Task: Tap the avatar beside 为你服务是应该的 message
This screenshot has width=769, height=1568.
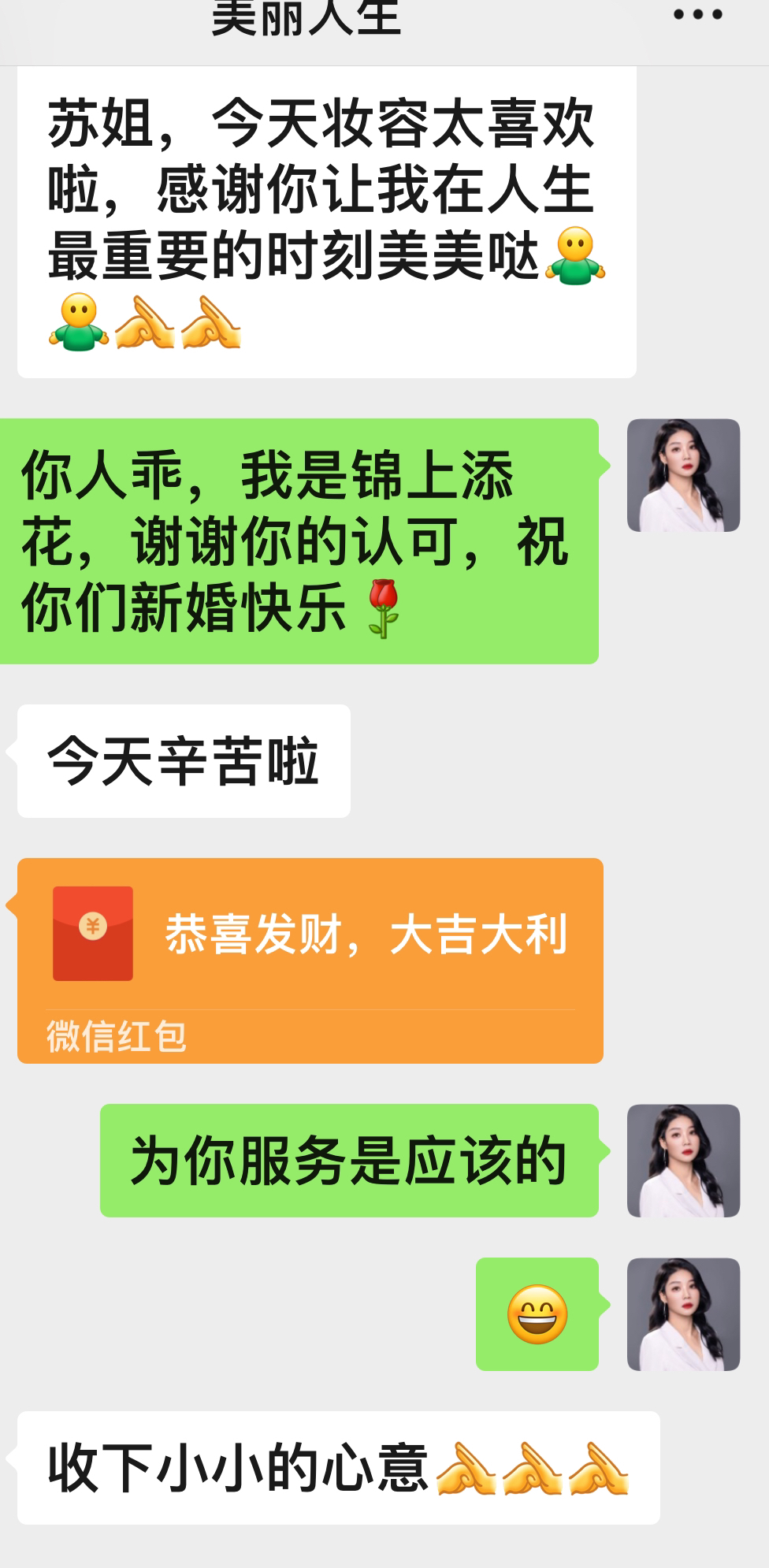Action: tap(683, 1161)
